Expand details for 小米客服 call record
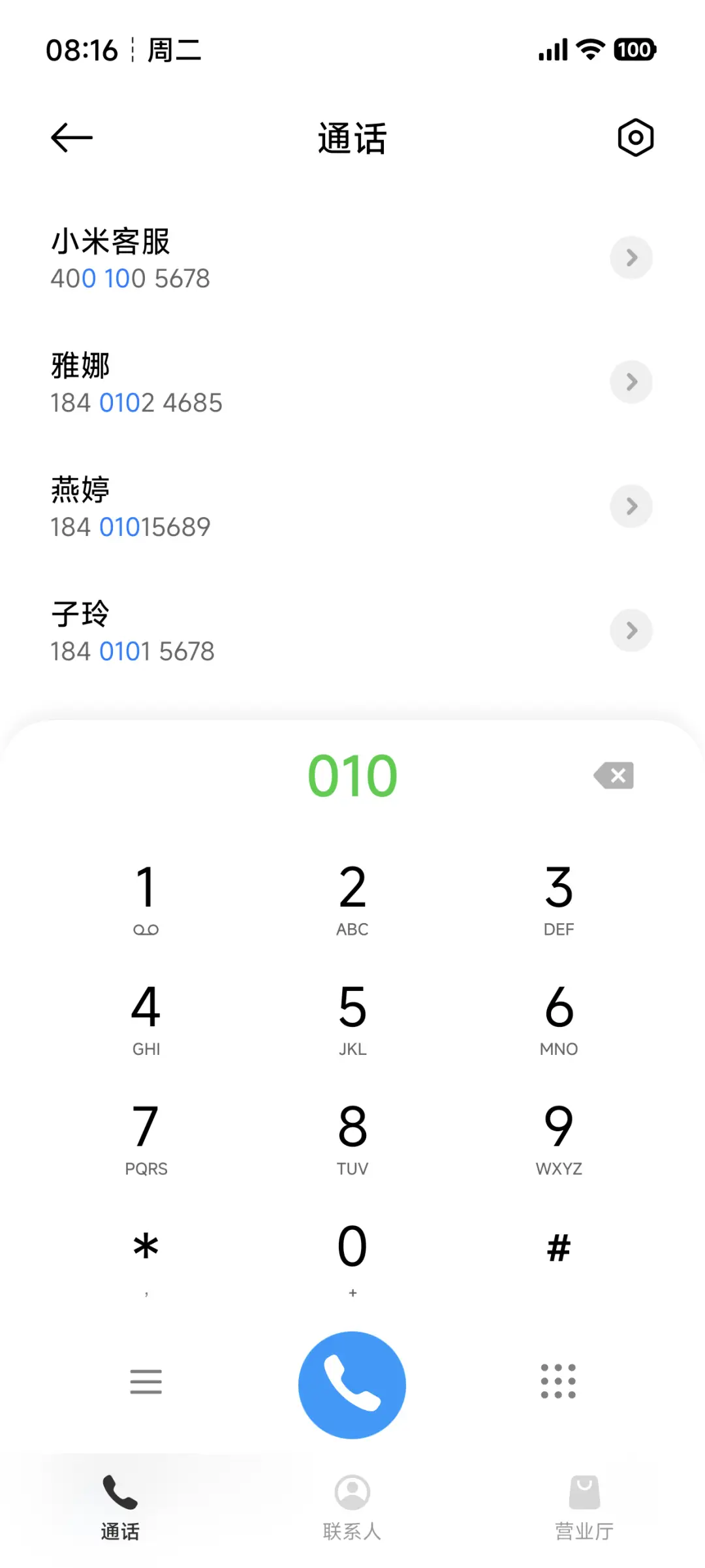Image resolution: width=705 pixels, height=1568 pixels. coord(631,258)
